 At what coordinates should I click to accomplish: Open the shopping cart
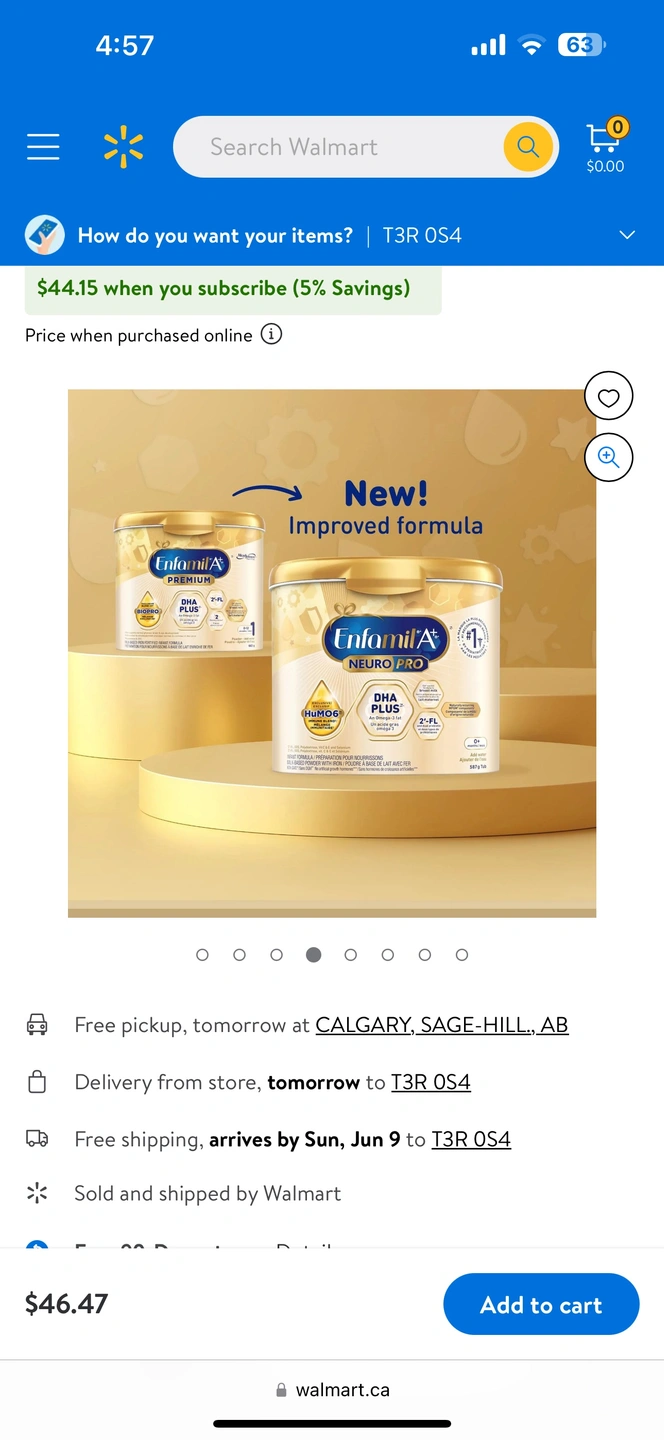(x=604, y=146)
